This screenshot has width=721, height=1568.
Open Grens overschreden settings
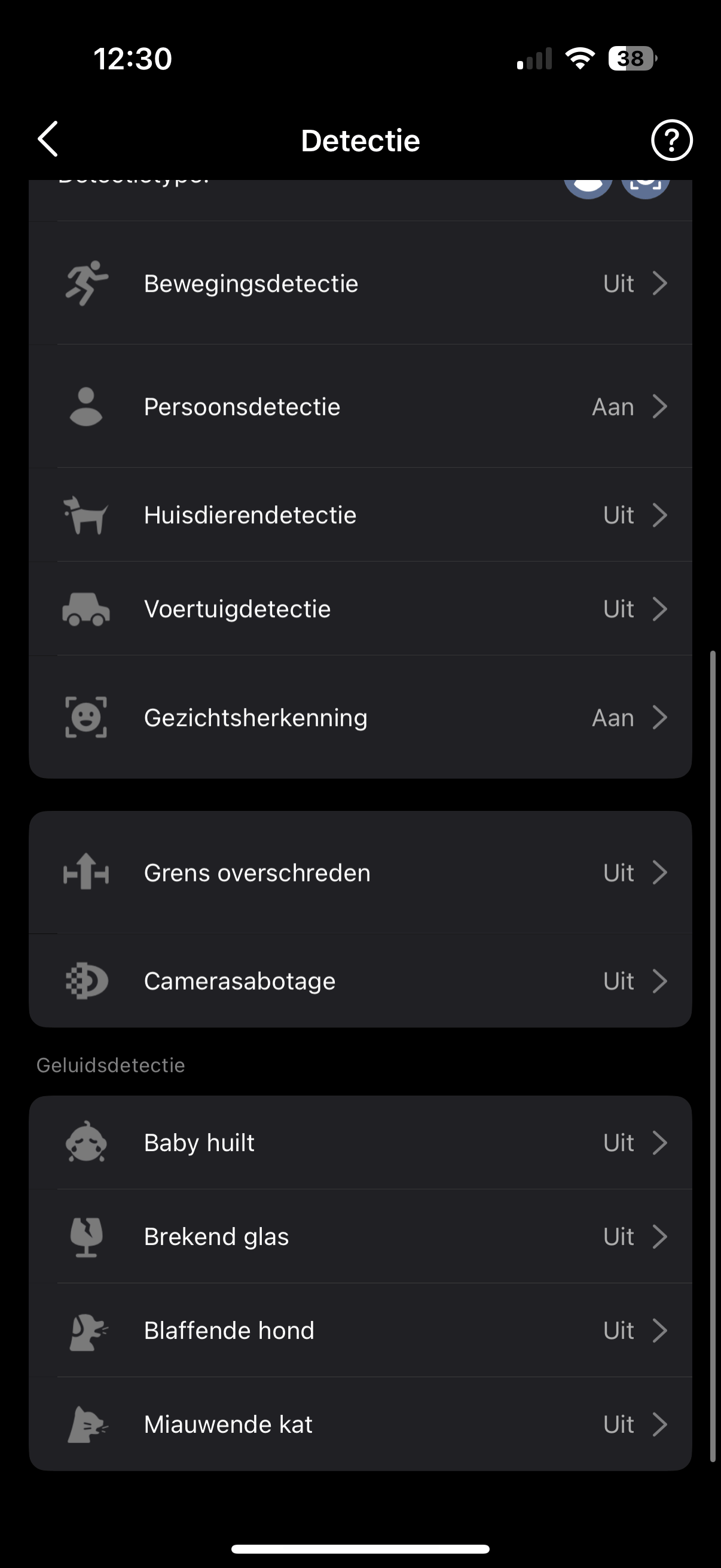360,873
